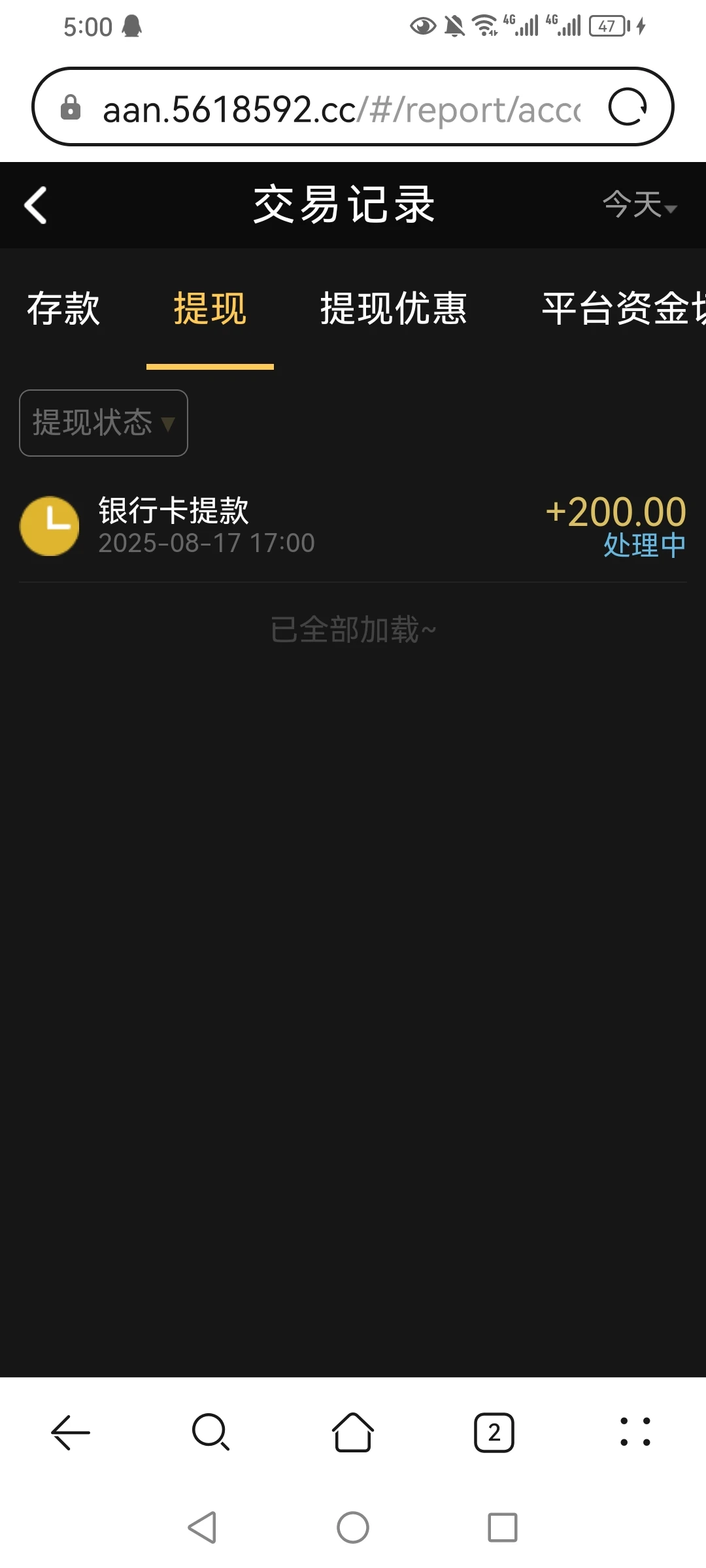
Task: Open the 银行卡提款 transaction entry
Action: (261, 526)
